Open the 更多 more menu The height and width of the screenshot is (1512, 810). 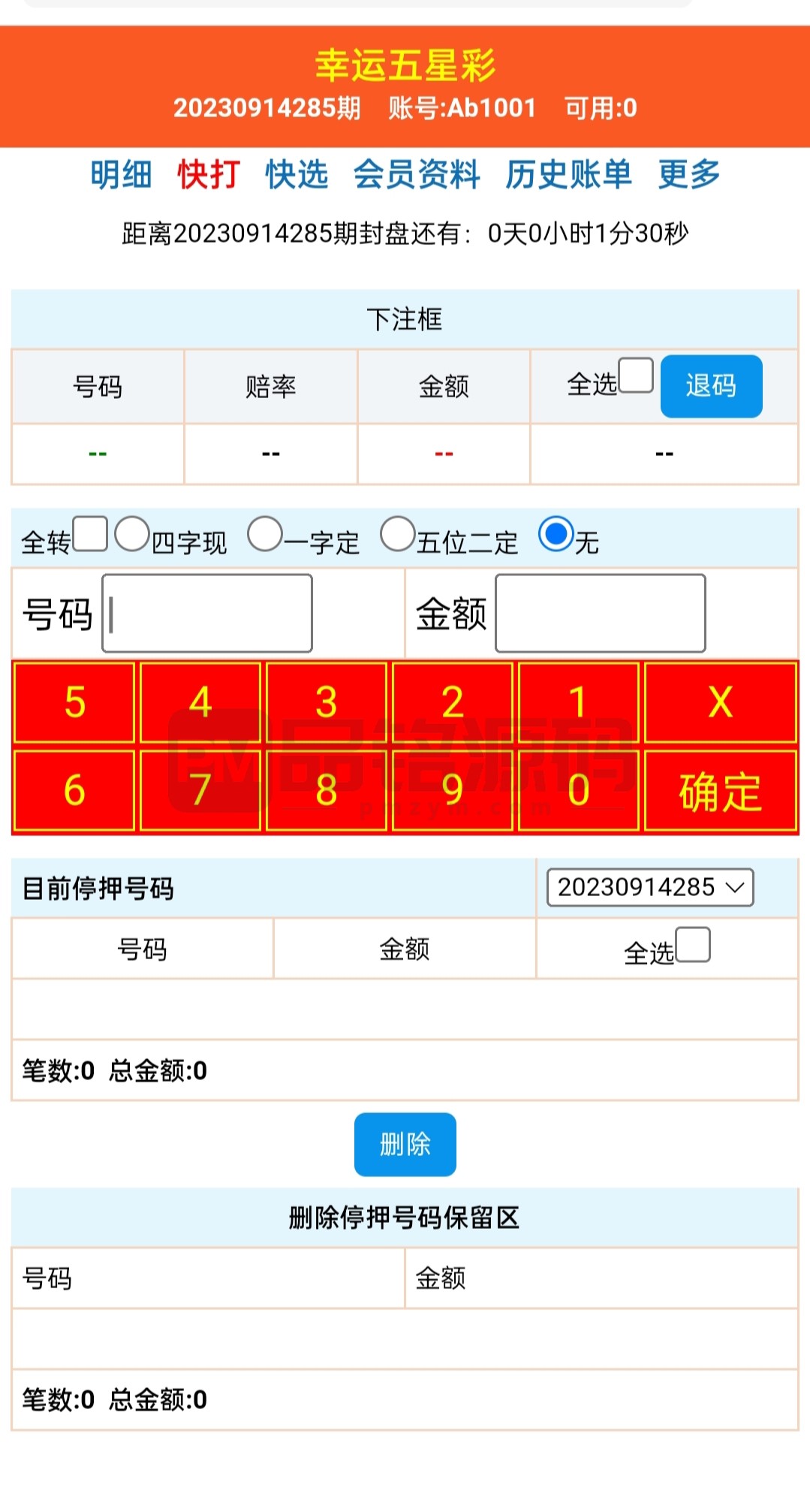689,175
